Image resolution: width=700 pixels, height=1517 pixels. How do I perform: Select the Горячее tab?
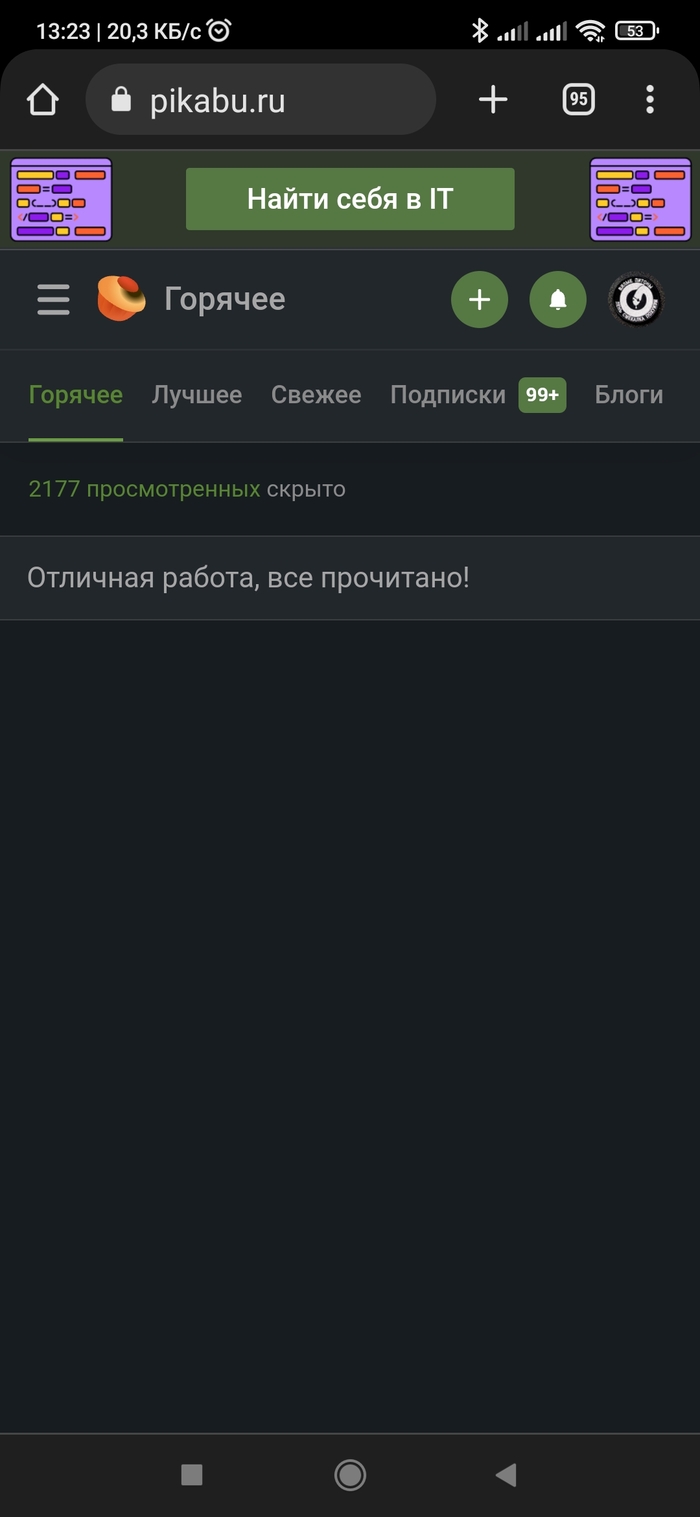pyautogui.click(x=76, y=395)
